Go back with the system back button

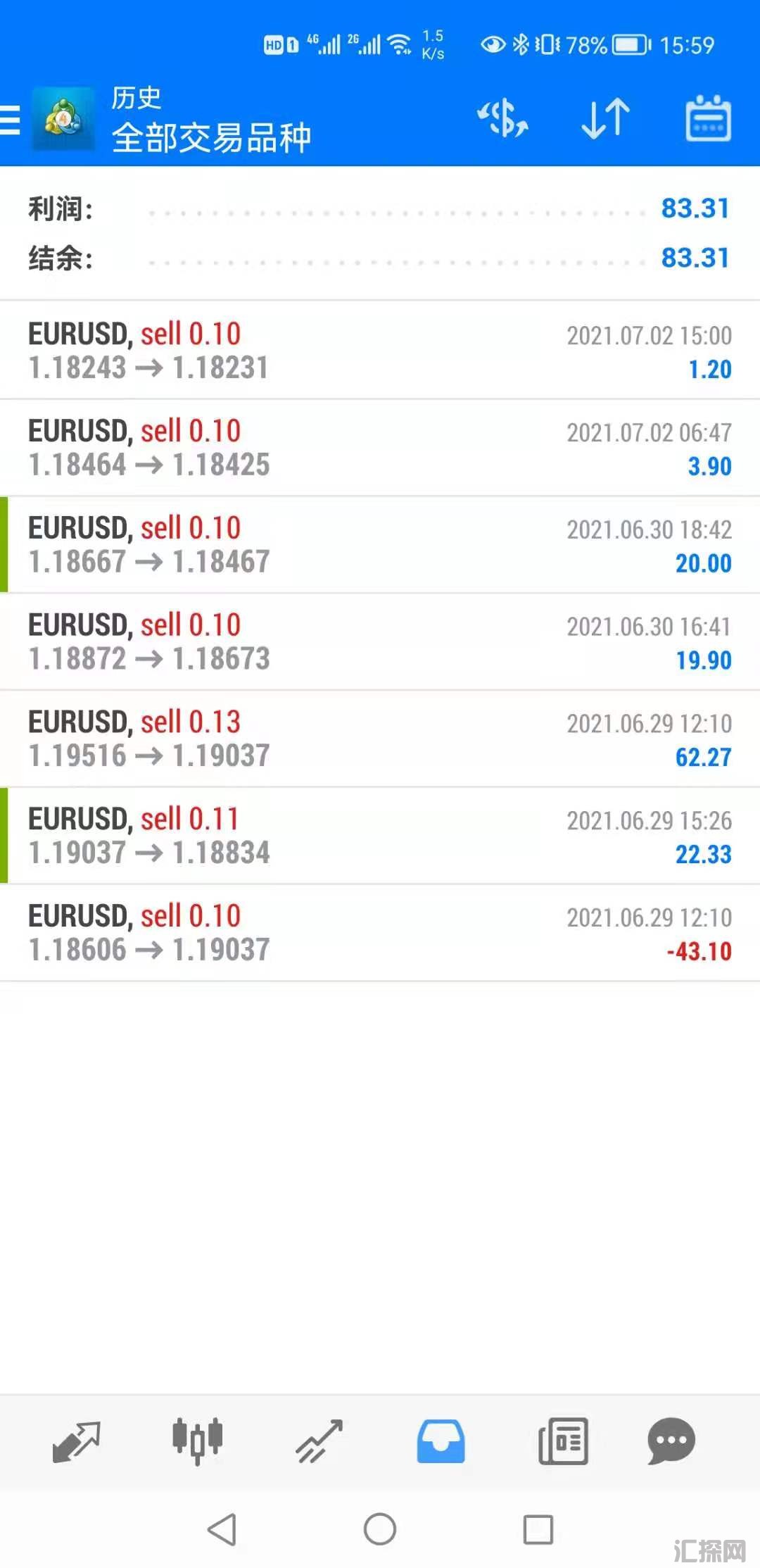(x=222, y=1529)
